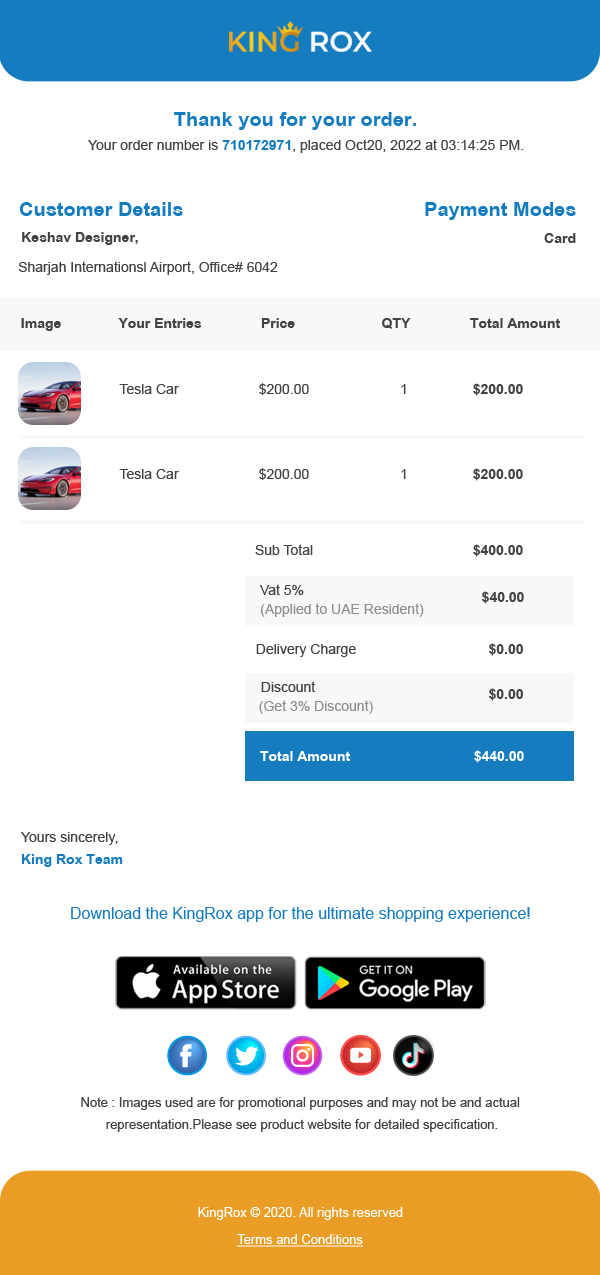This screenshot has height=1275, width=600.
Task: Open Terms and Conditions link
Action: (x=300, y=1239)
